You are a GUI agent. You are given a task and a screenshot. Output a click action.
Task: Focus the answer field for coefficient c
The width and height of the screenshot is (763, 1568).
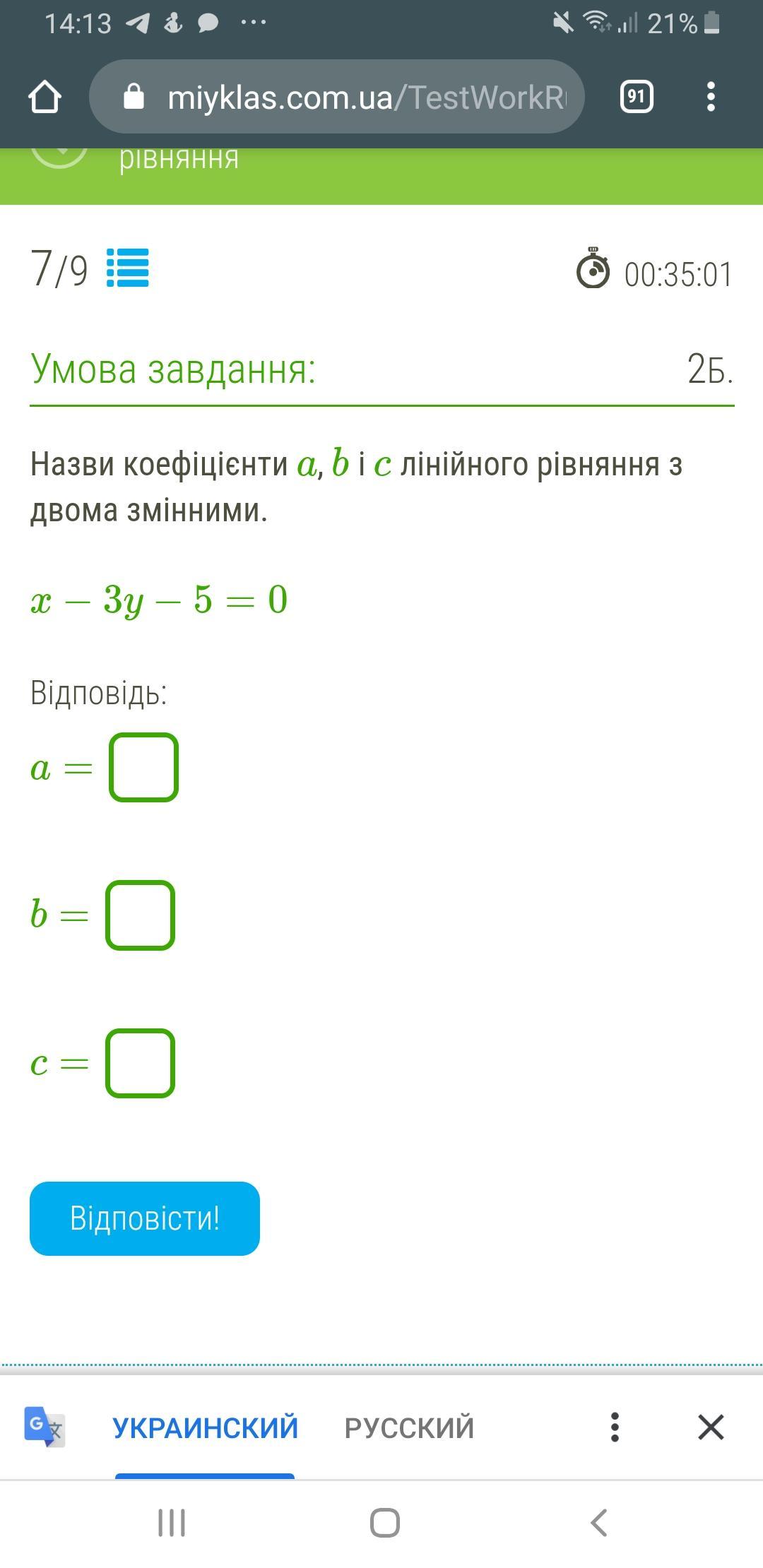[140, 1063]
